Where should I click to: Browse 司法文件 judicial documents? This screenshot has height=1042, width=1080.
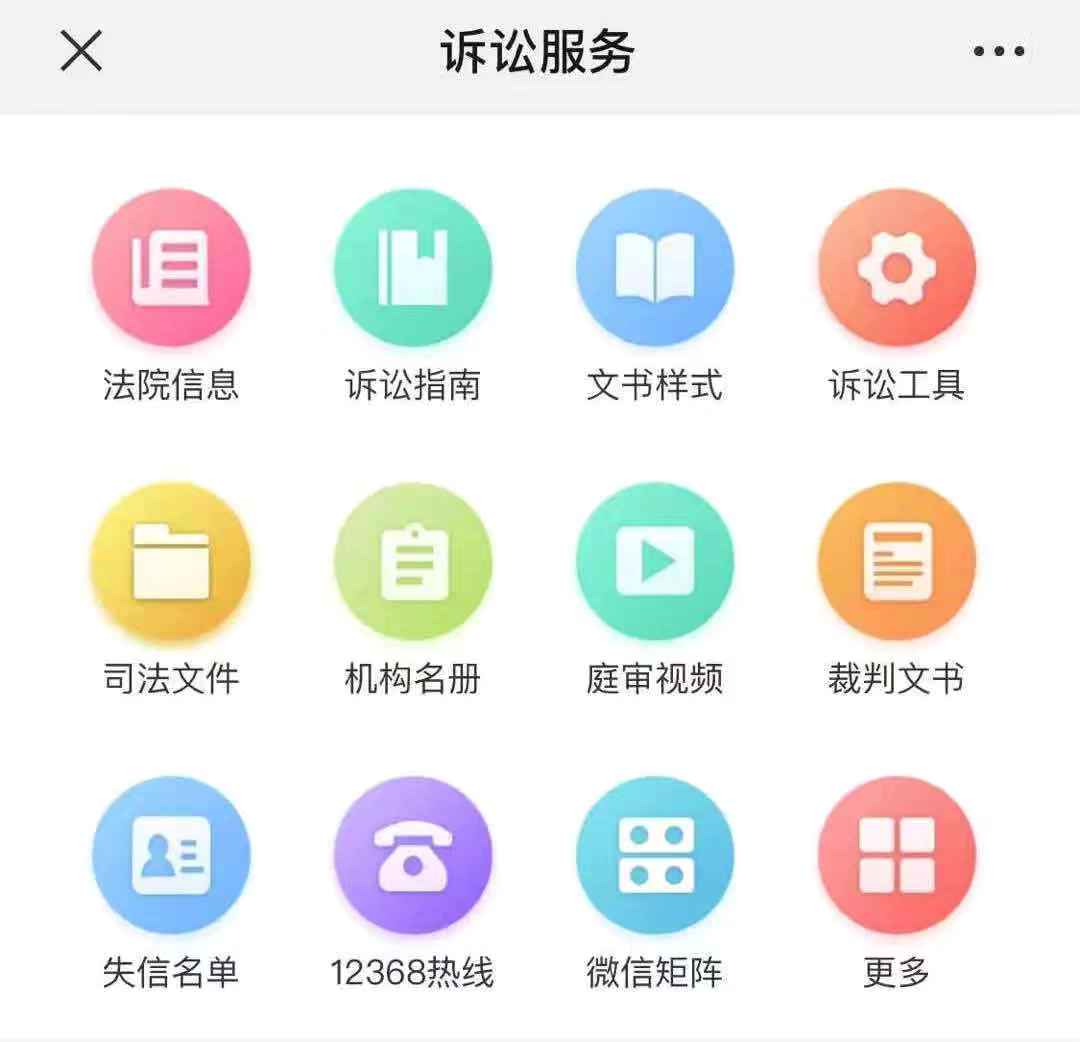(171, 562)
